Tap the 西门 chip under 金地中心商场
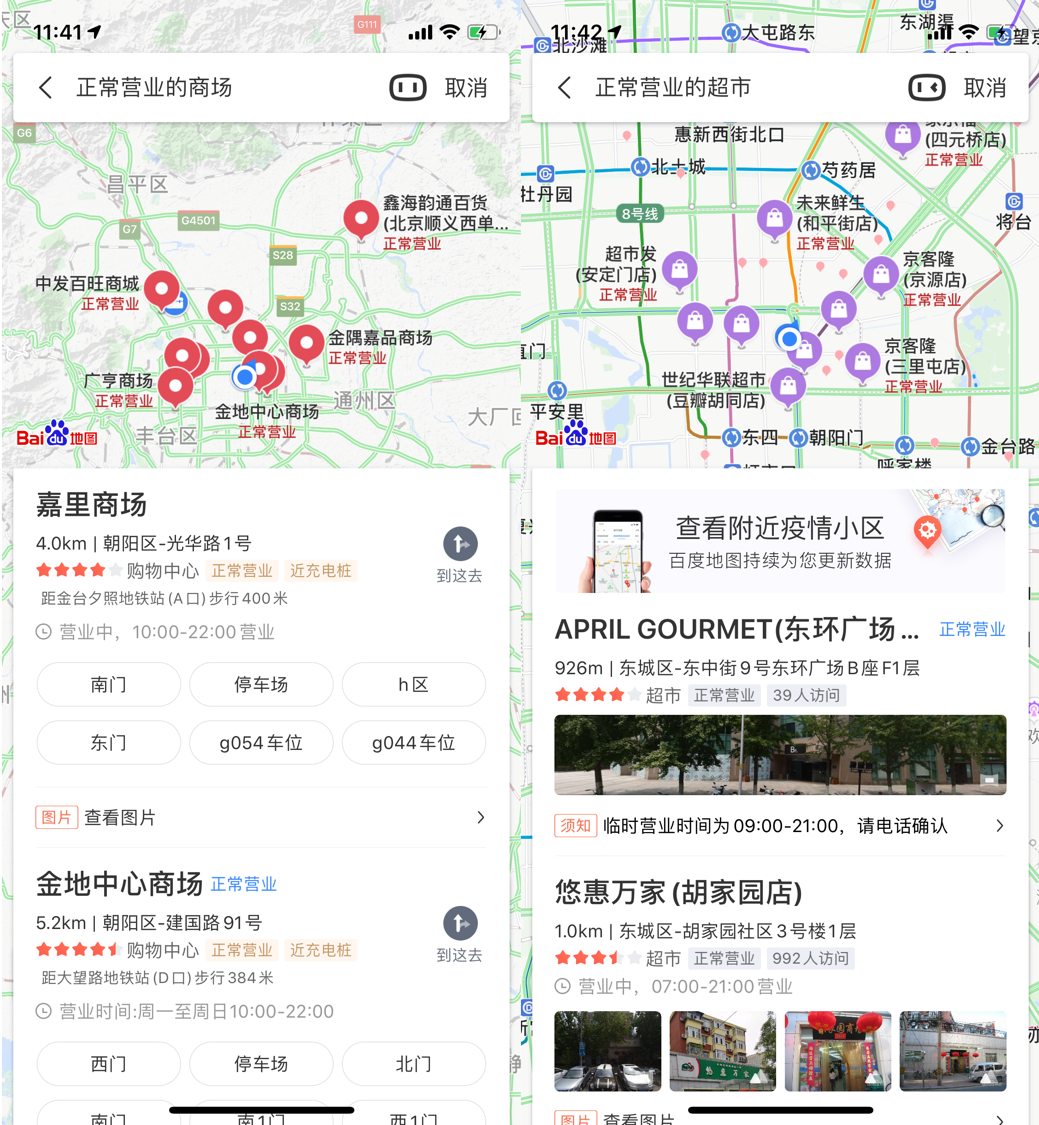Viewport: 1039px width, 1125px height. tap(109, 1064)
